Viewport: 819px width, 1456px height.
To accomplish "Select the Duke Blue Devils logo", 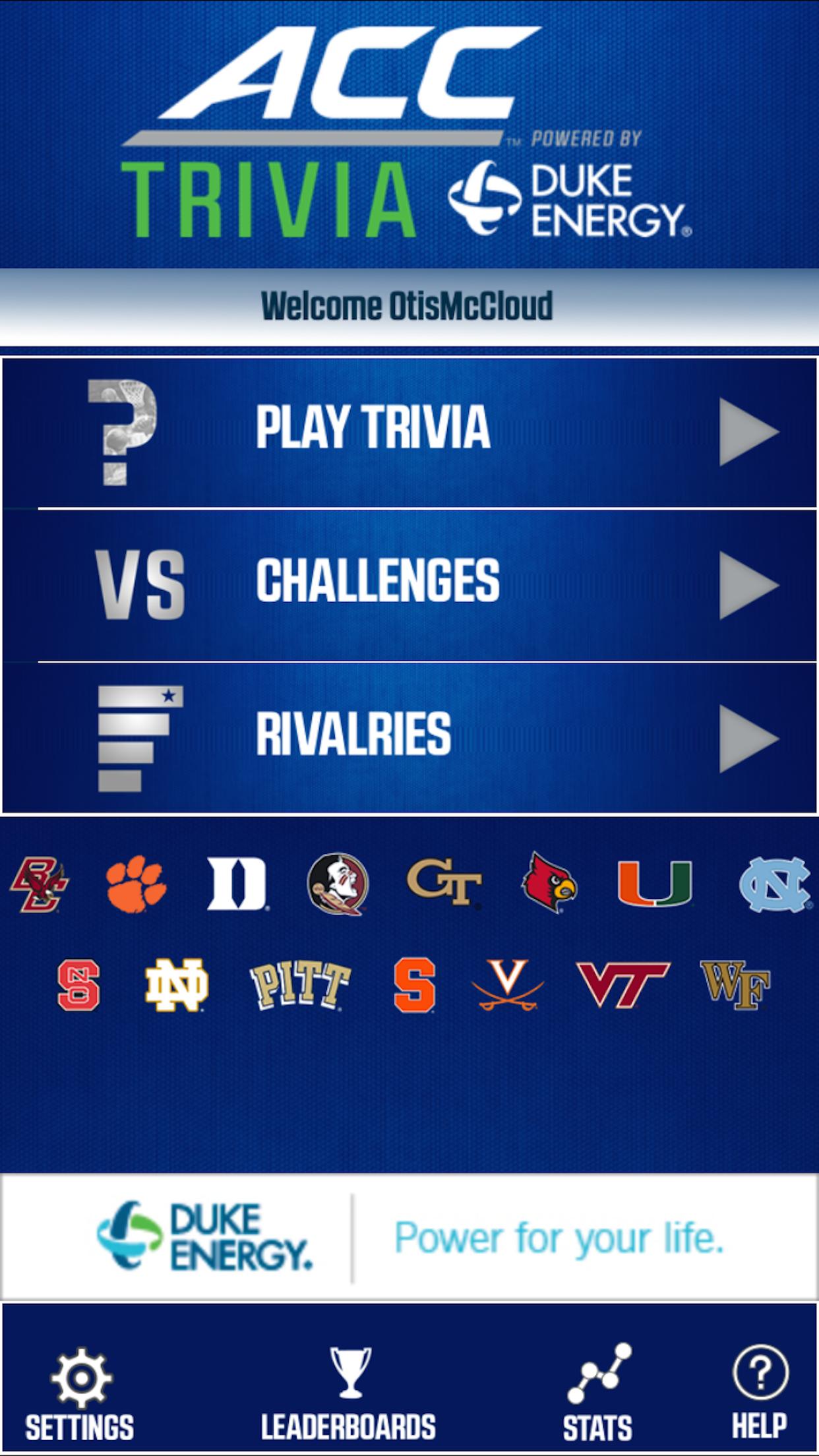I will pyautogui.click(x=237, y=884).
